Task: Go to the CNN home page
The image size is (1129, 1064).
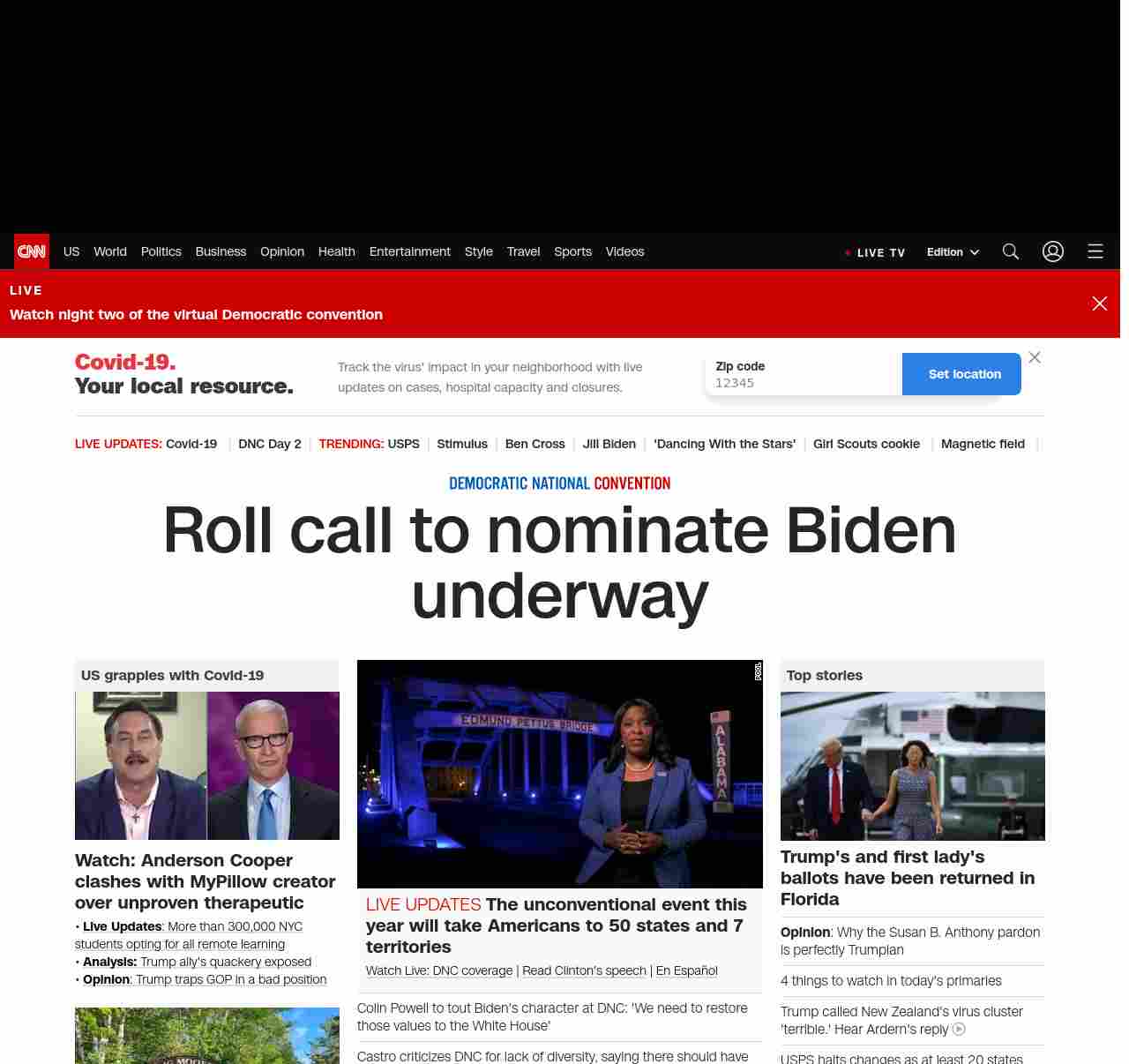Action: 32,251
